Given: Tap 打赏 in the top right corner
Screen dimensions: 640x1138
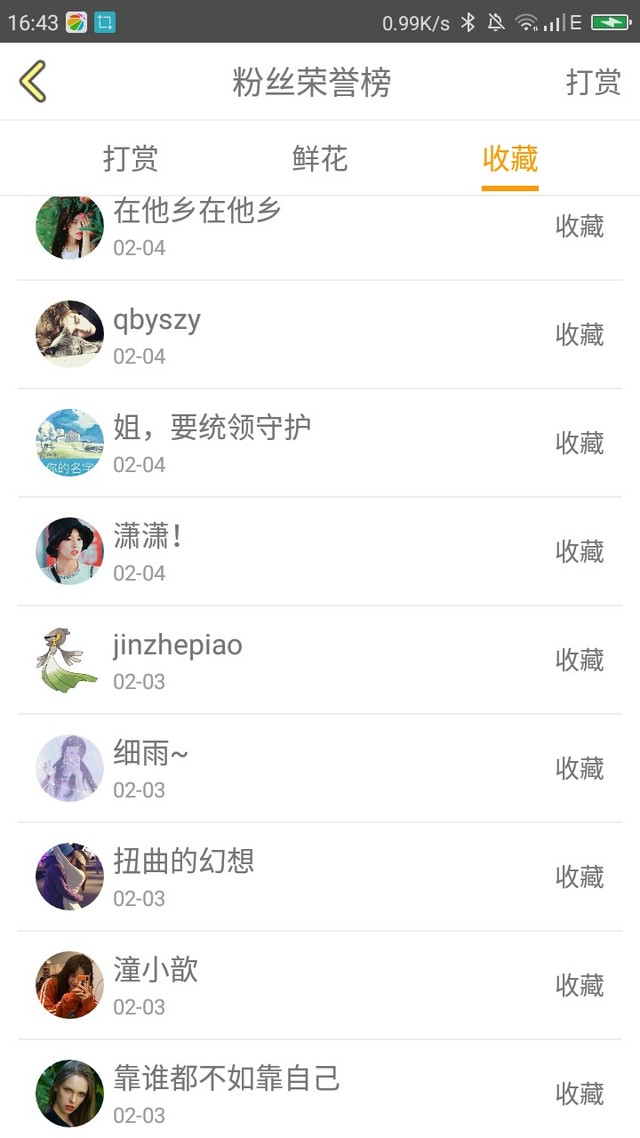Looking at the screenshot, I should tap(593, 82).
